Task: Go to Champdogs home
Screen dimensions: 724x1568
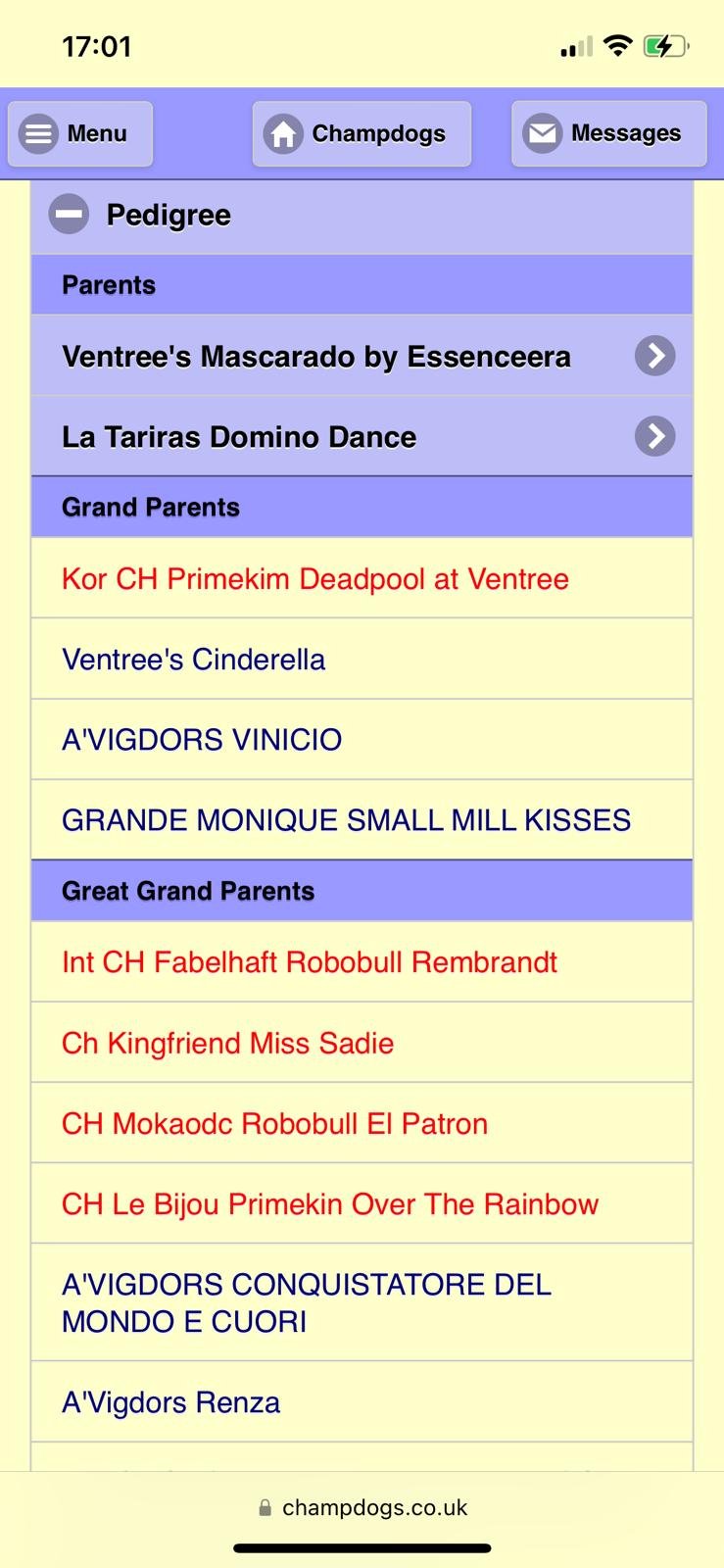Action: tap(362, 133)
